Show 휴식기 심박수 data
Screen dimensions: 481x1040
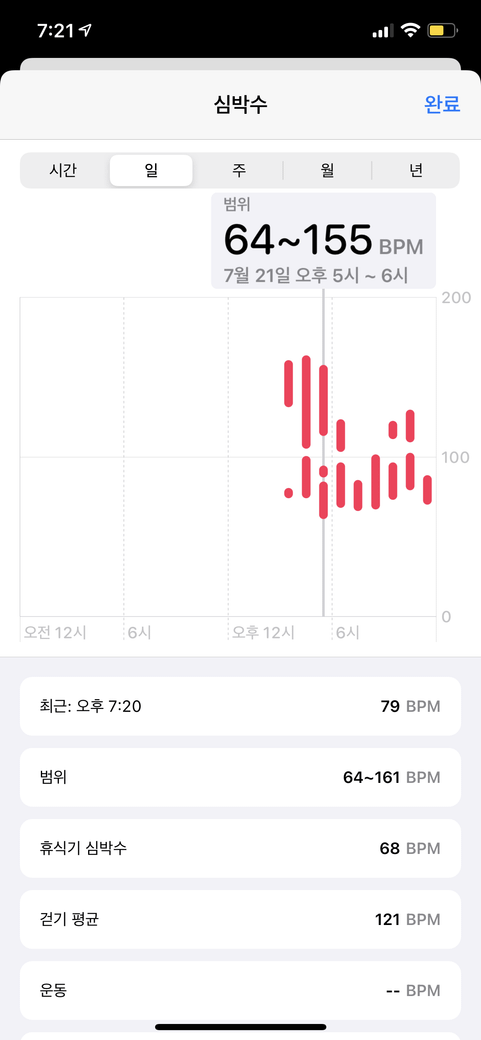[240, 848]
